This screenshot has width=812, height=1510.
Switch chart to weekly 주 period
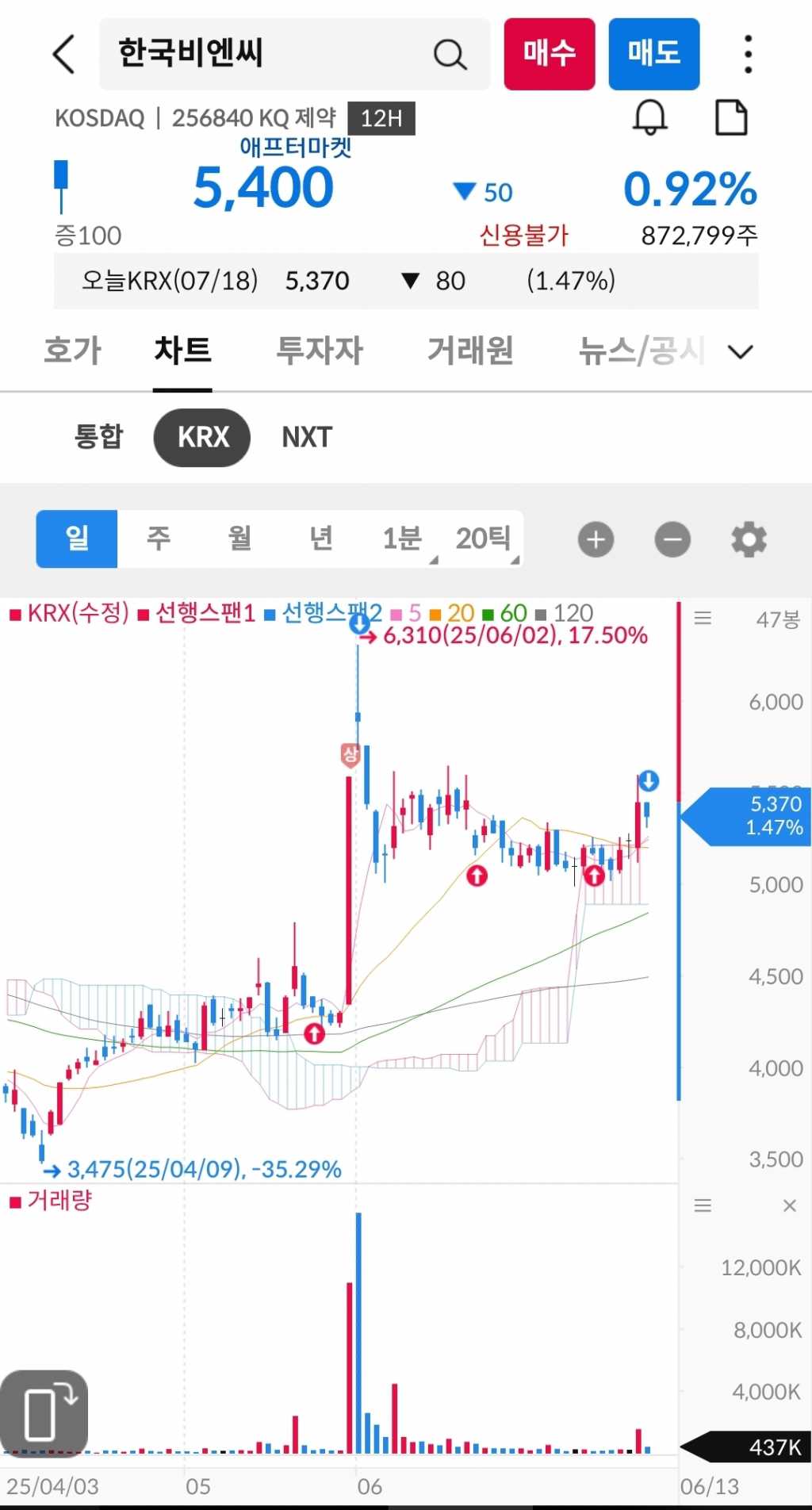159,538
